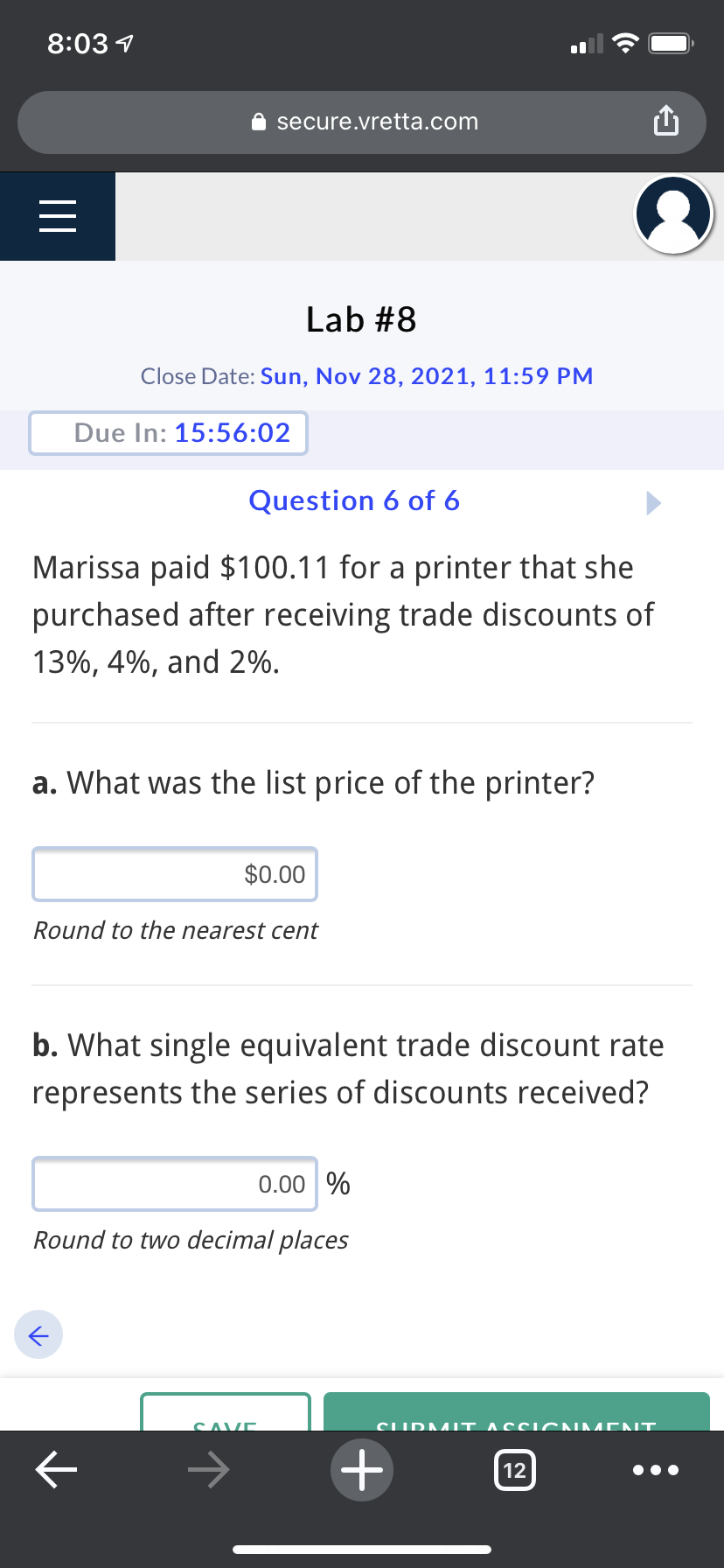Open the browser overflow menu
The width and height of the screenshot is (724, 1568).
(655, 1470)
